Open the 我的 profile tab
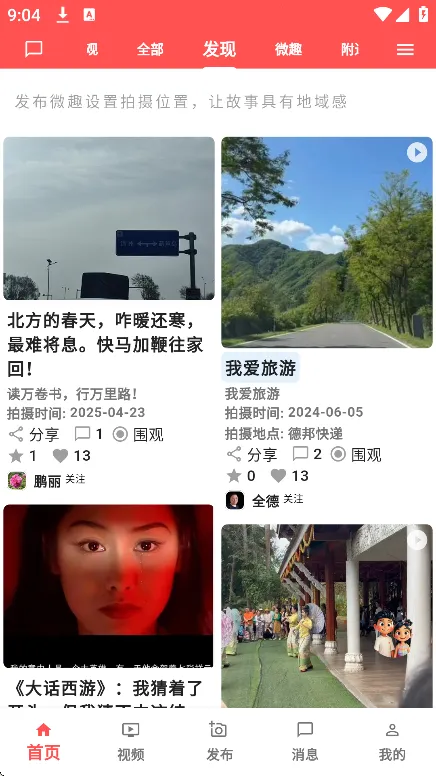The height and width of the screenshot is (776, 436). click(x=392, y=741)
